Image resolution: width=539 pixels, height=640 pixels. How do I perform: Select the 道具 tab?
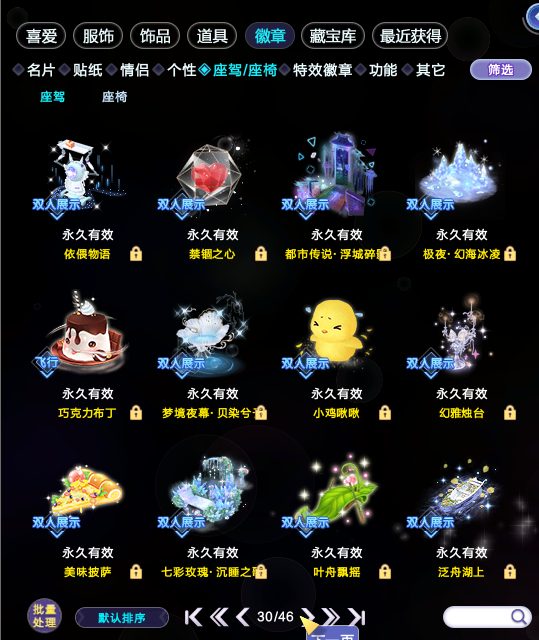212,36
